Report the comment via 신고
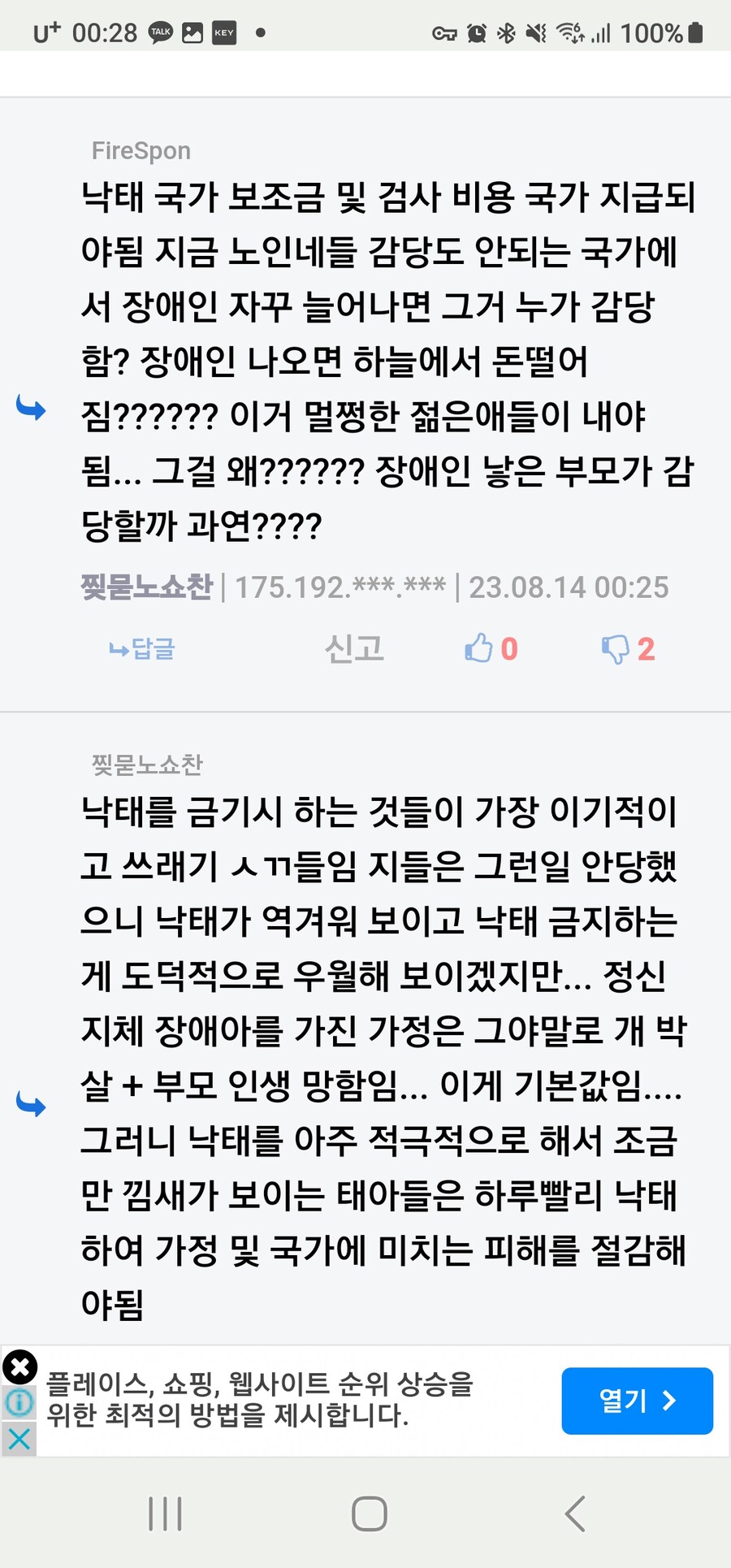Viewport: 731px width, 1568px height. click(x=354, y=649)
